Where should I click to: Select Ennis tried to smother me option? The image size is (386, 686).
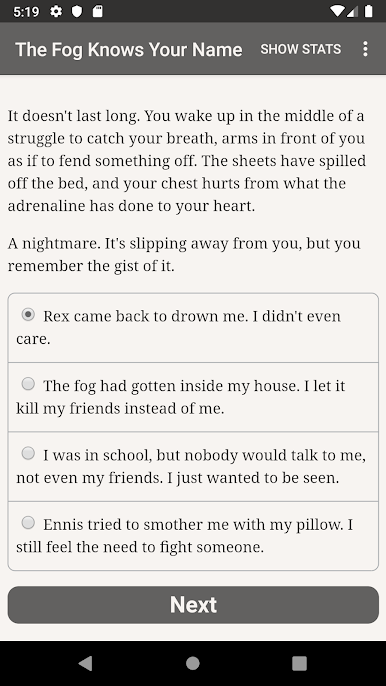pyautogui.click(x=193, y=536)
